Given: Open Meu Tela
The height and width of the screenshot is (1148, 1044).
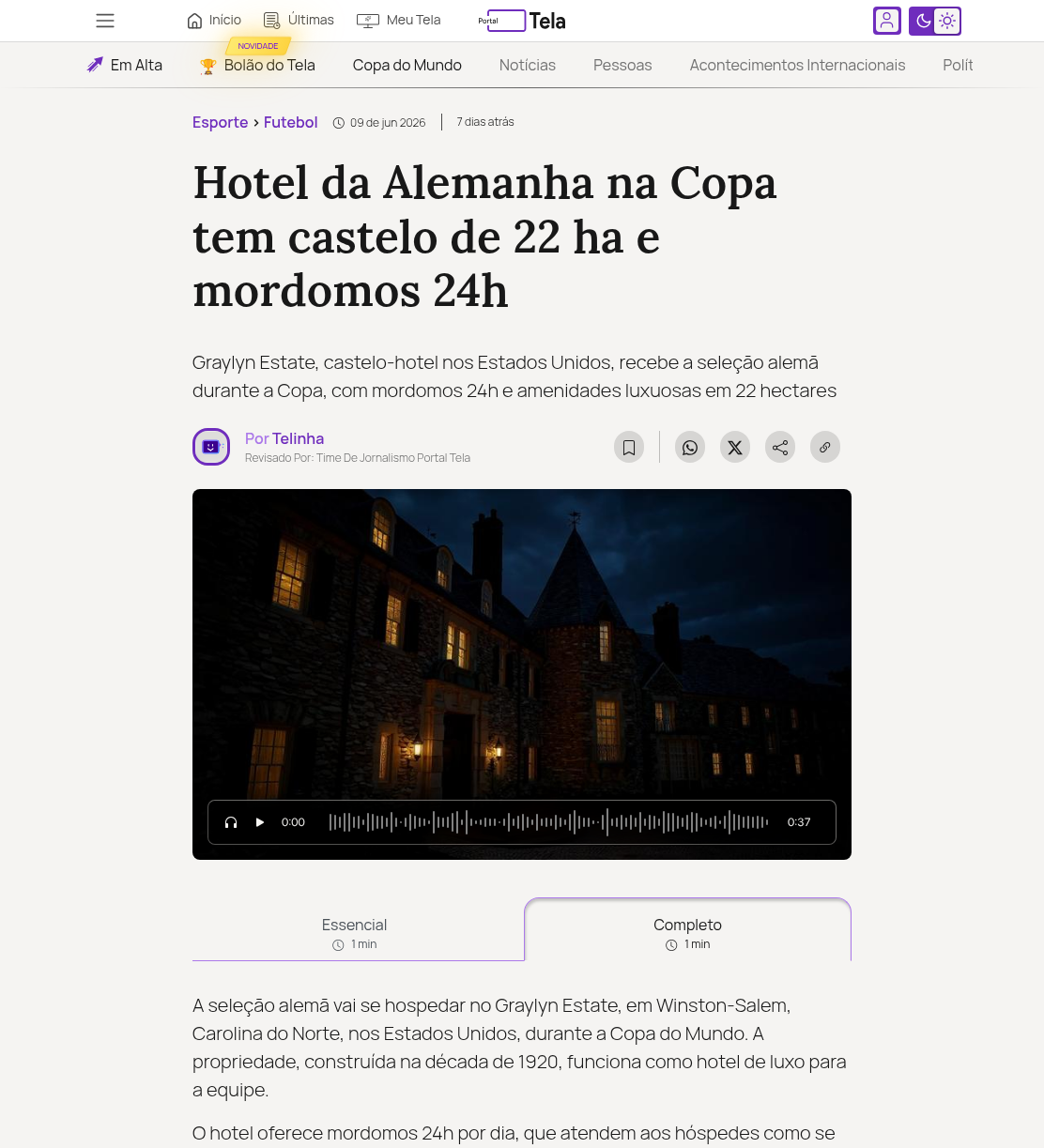Looking at the screenshot, I should (x=399, y=21).
